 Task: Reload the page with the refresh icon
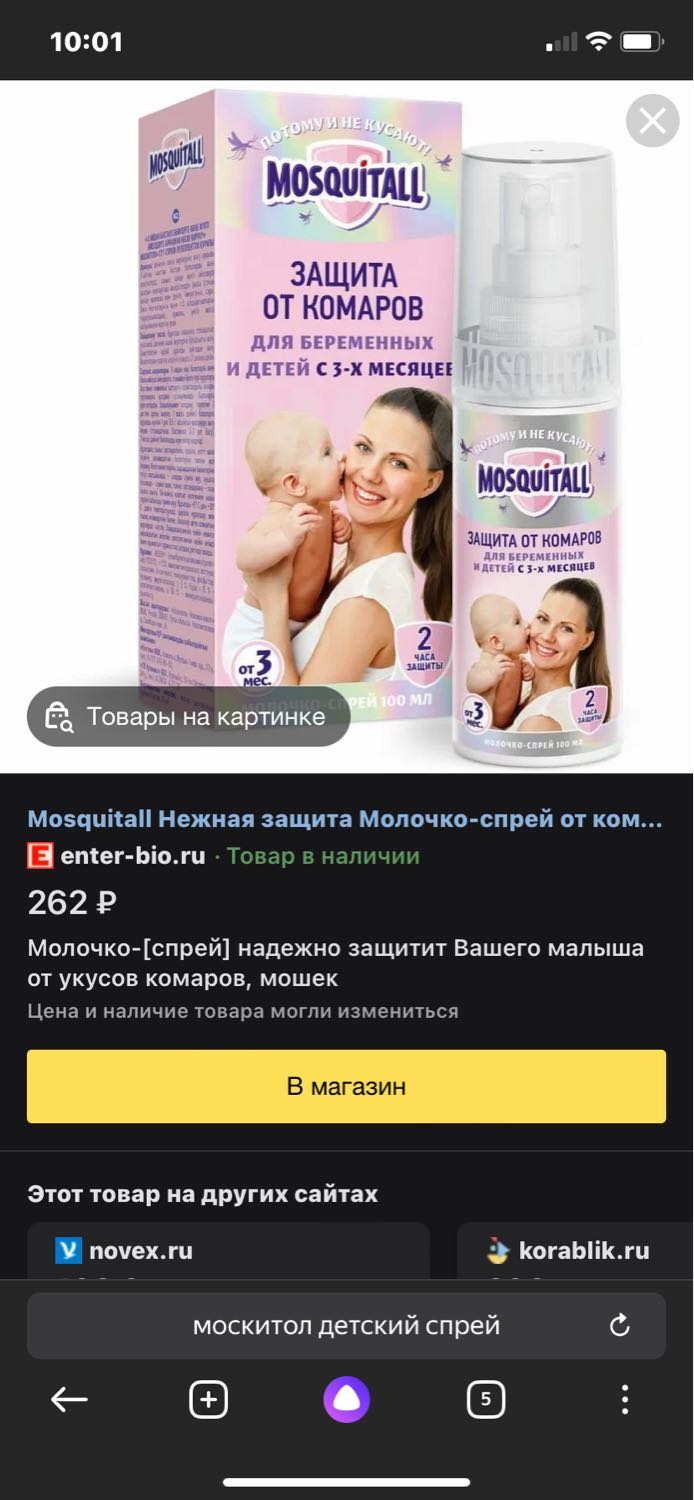pyautogui.click(x=620, y=1326)
